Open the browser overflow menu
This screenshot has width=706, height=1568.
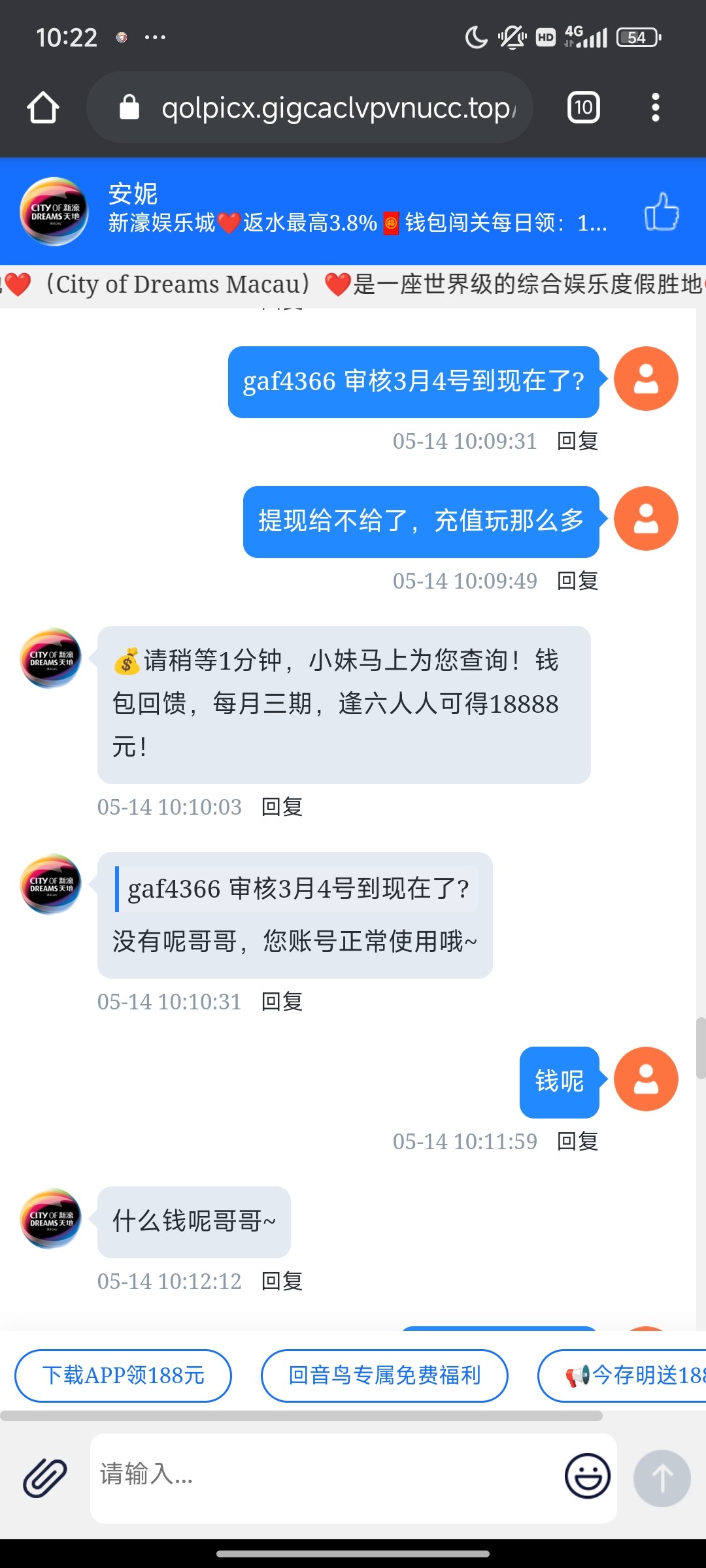pos(655,108)
